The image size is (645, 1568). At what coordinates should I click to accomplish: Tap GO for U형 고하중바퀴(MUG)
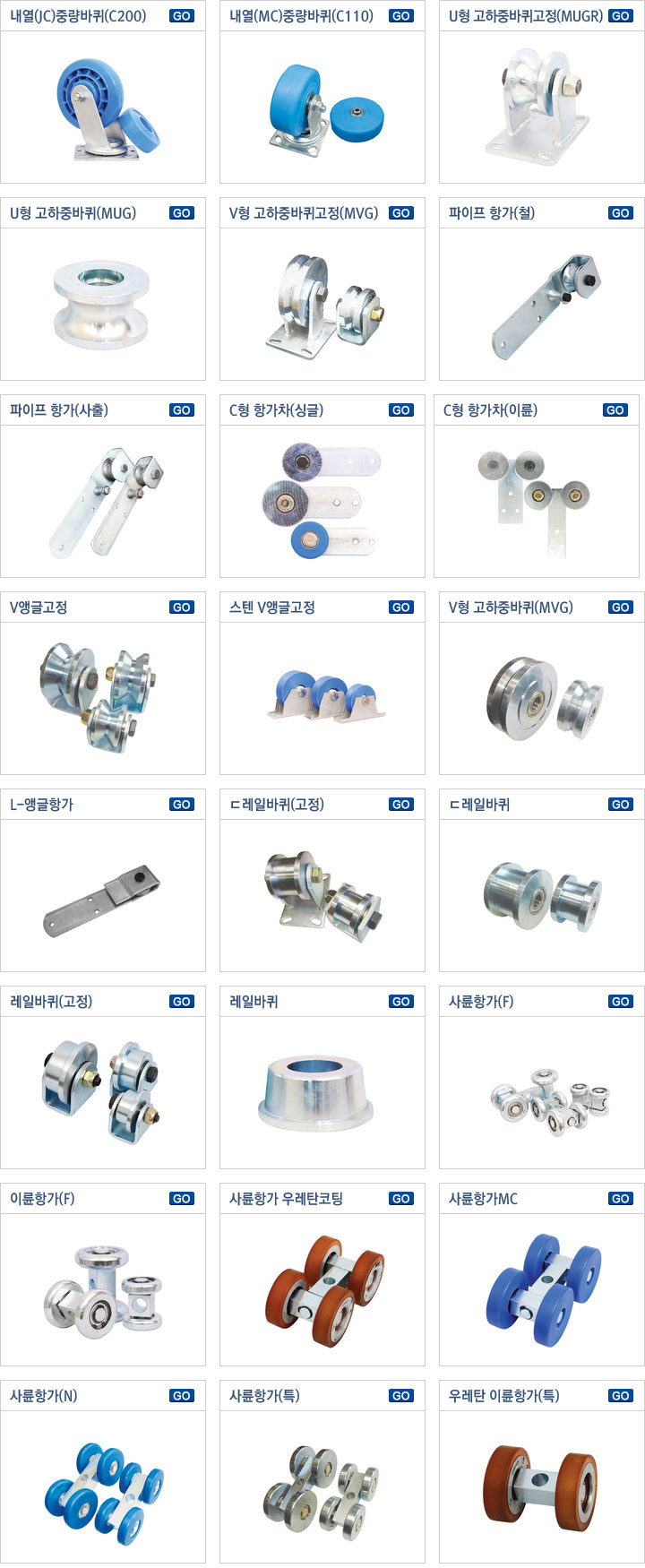pyautogui.click(x=182, y=213)
